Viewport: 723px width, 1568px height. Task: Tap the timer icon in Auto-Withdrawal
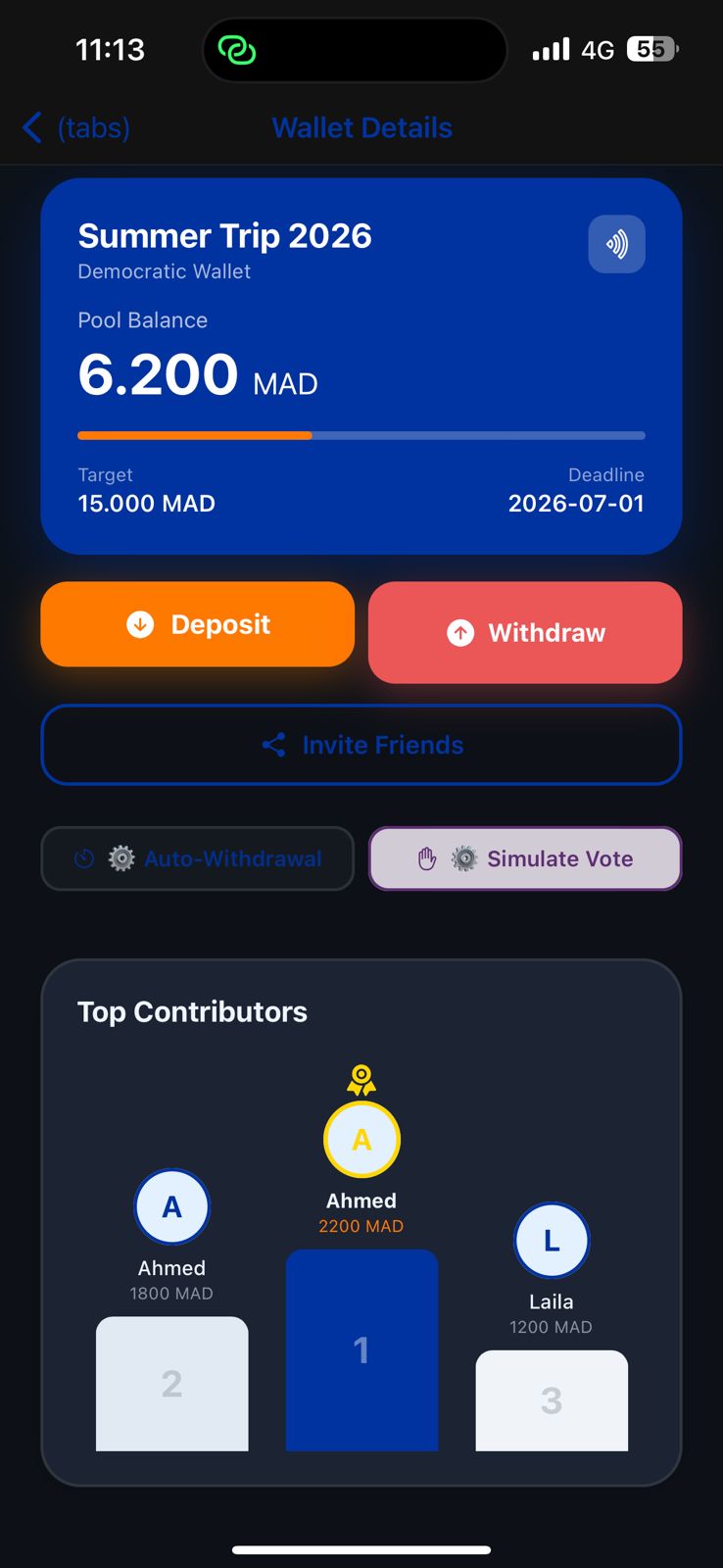click(x=83, y=858)
